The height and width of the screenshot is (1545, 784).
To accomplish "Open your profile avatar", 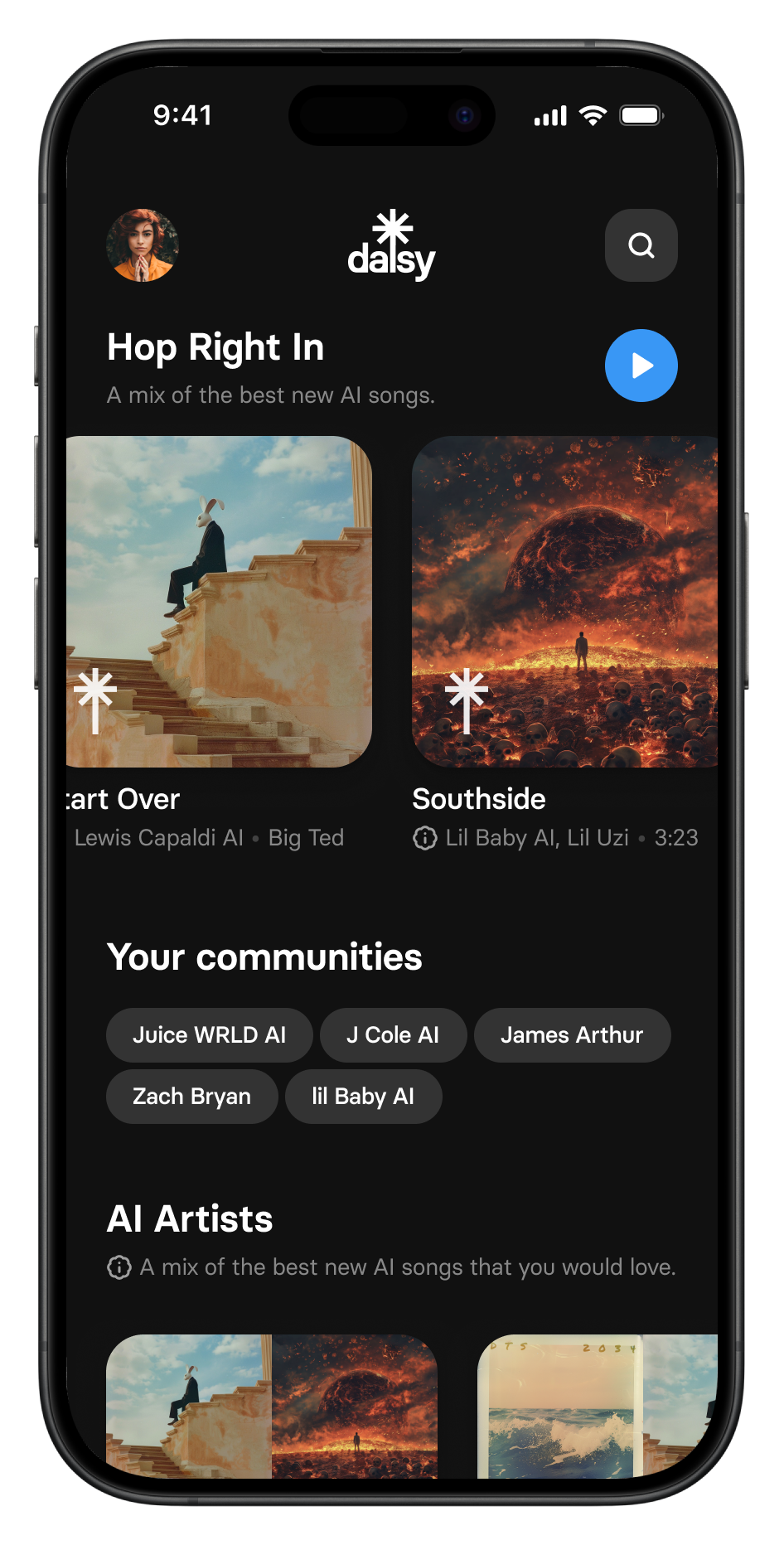I will tap(143, 245).
